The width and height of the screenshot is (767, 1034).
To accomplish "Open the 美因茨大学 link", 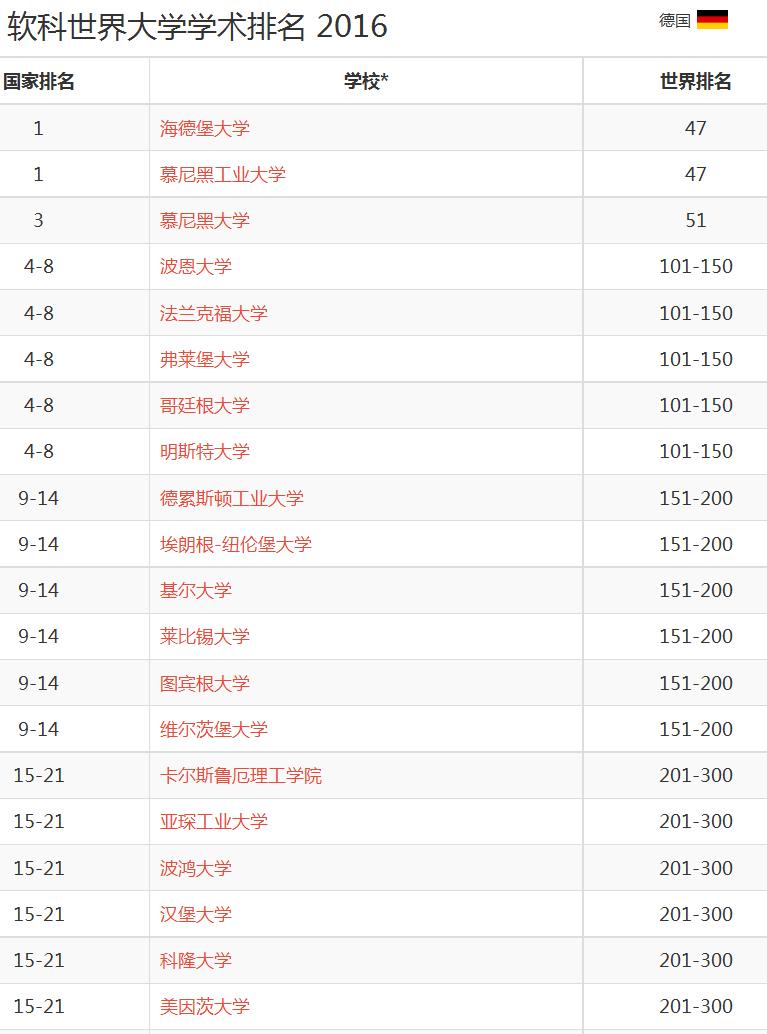I will pos(204,1006).
